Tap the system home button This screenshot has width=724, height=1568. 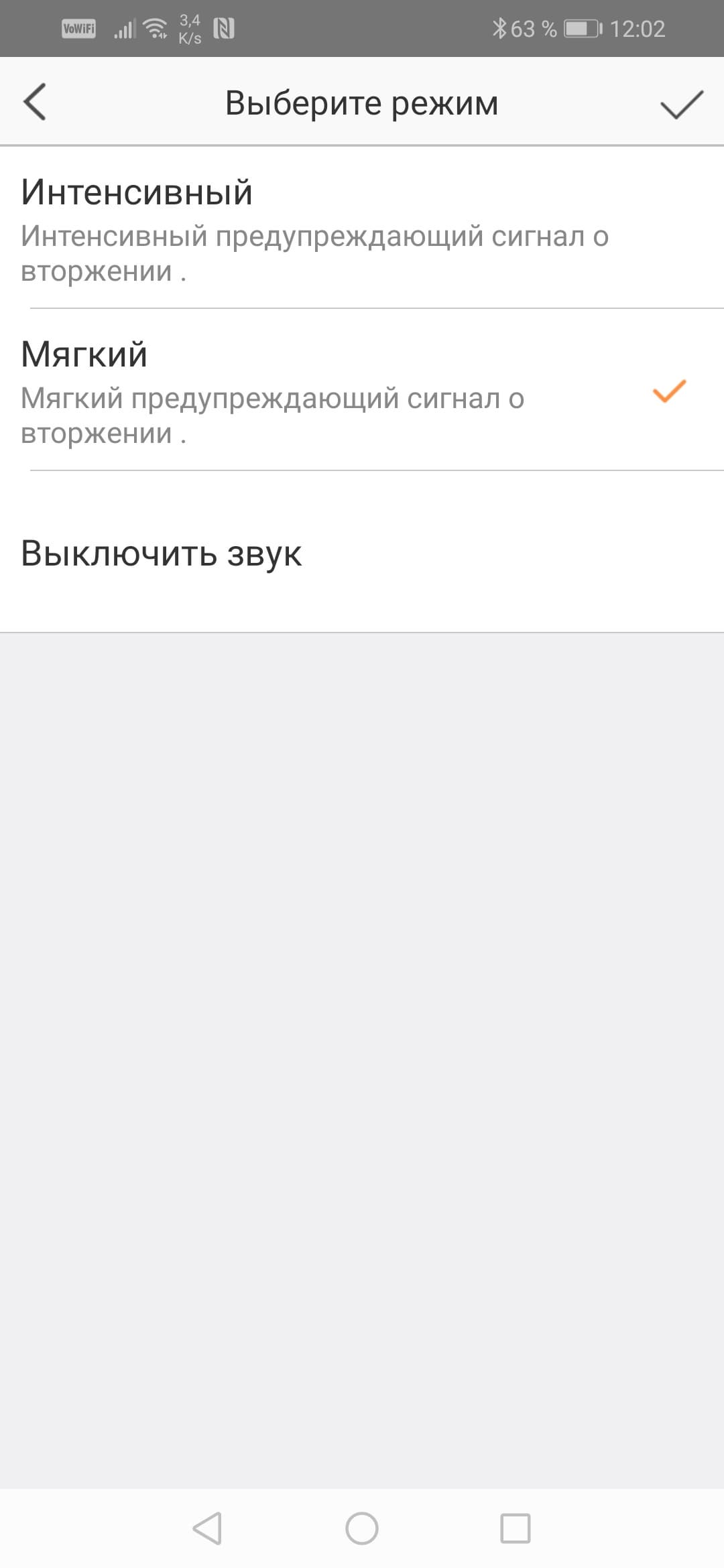[362, 1528]
